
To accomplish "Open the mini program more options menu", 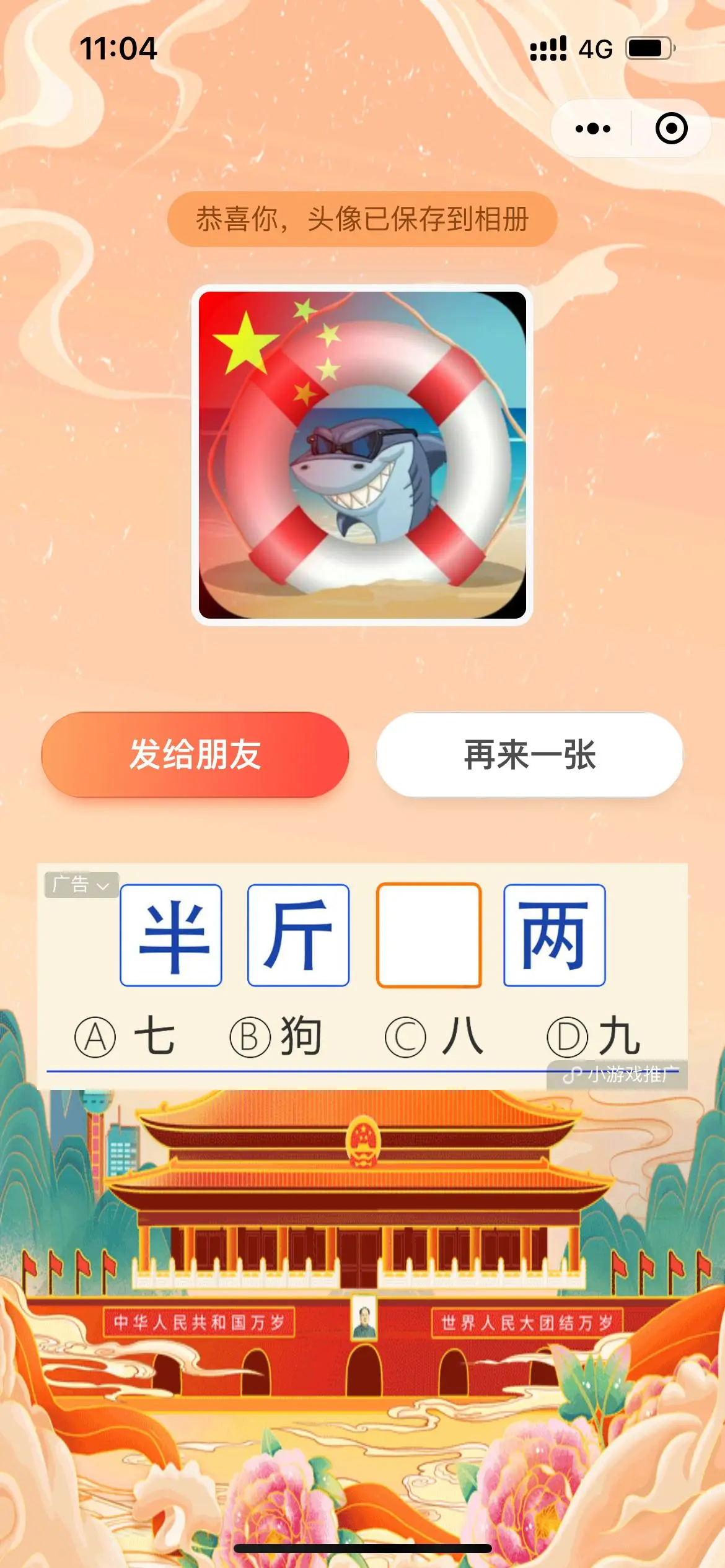I will tap(592, 129).
